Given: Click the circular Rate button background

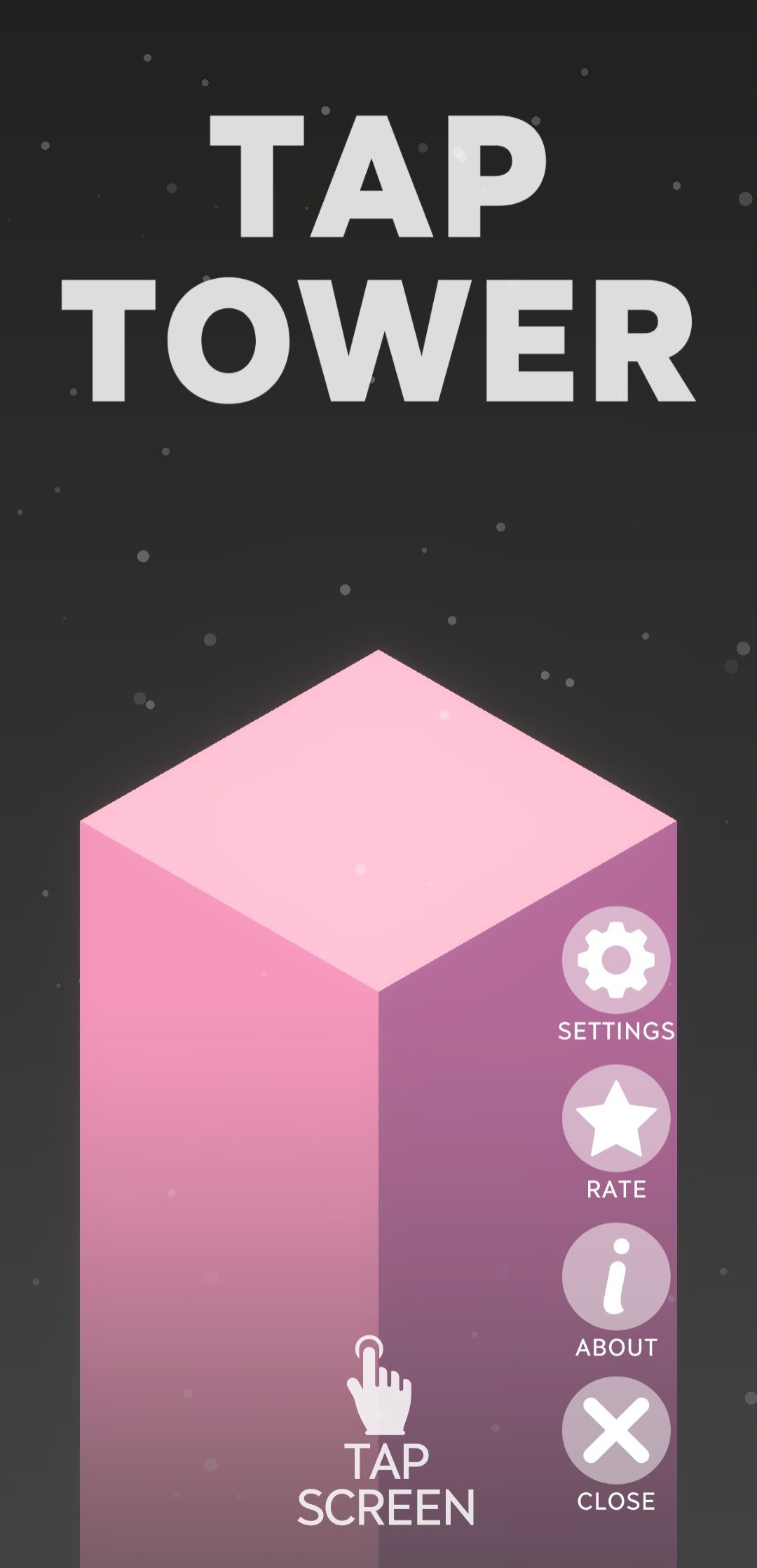Looking at the screenshot, I should click(615, 1119).
